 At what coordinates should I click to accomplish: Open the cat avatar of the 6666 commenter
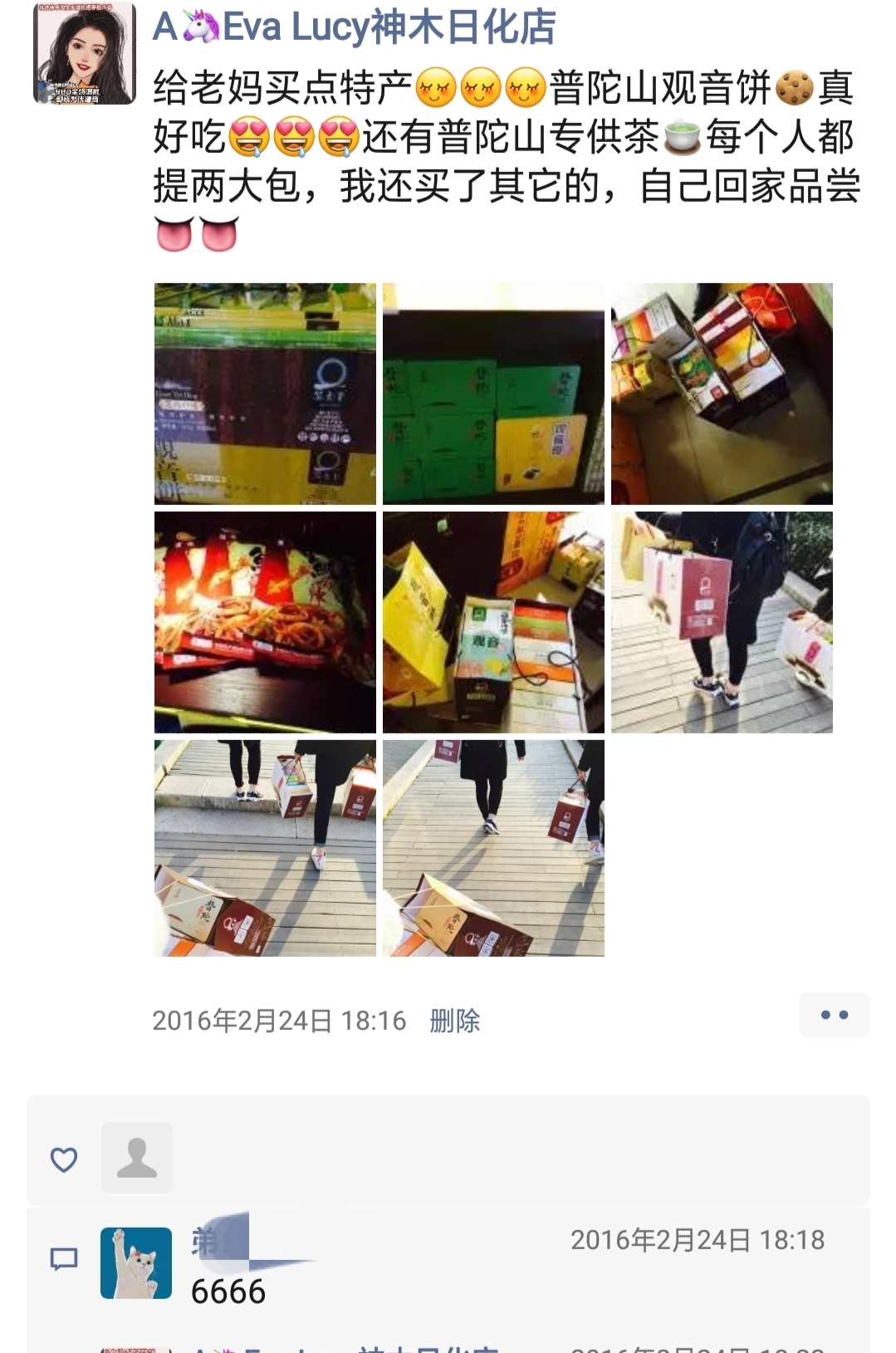pyautogui.click(x=136, y=1262)
